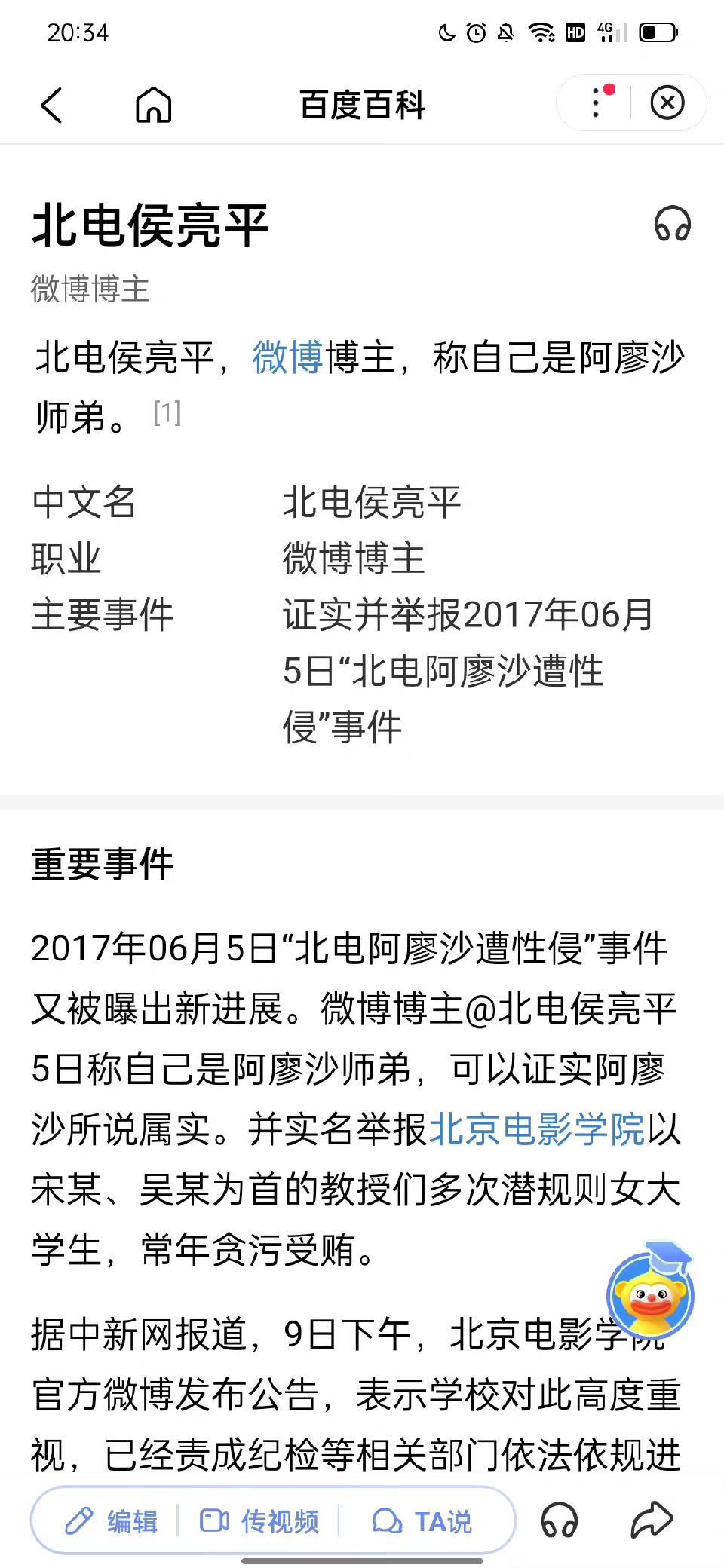Edit this entry with 编辑 button

pos(112,1521)
